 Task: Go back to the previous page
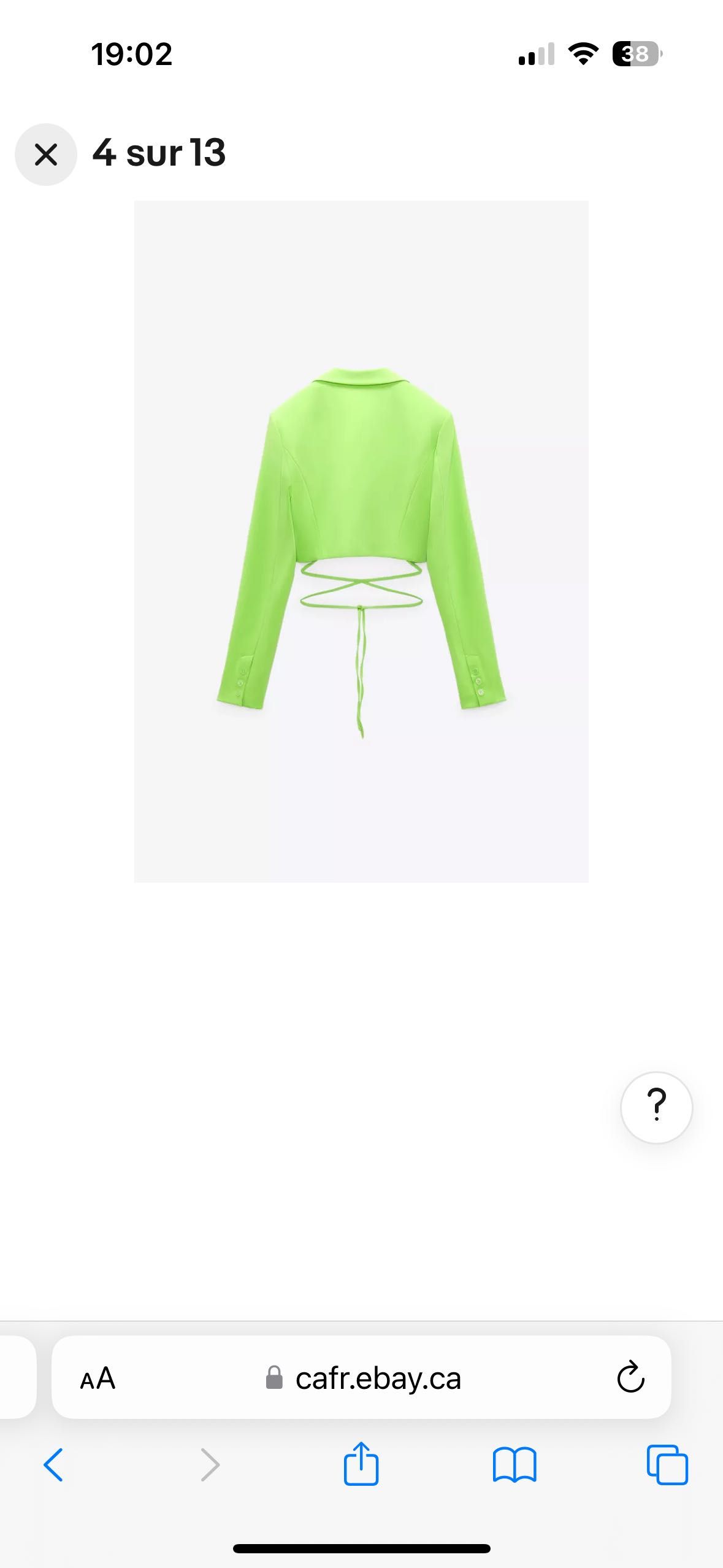[x=53, y=1464]
